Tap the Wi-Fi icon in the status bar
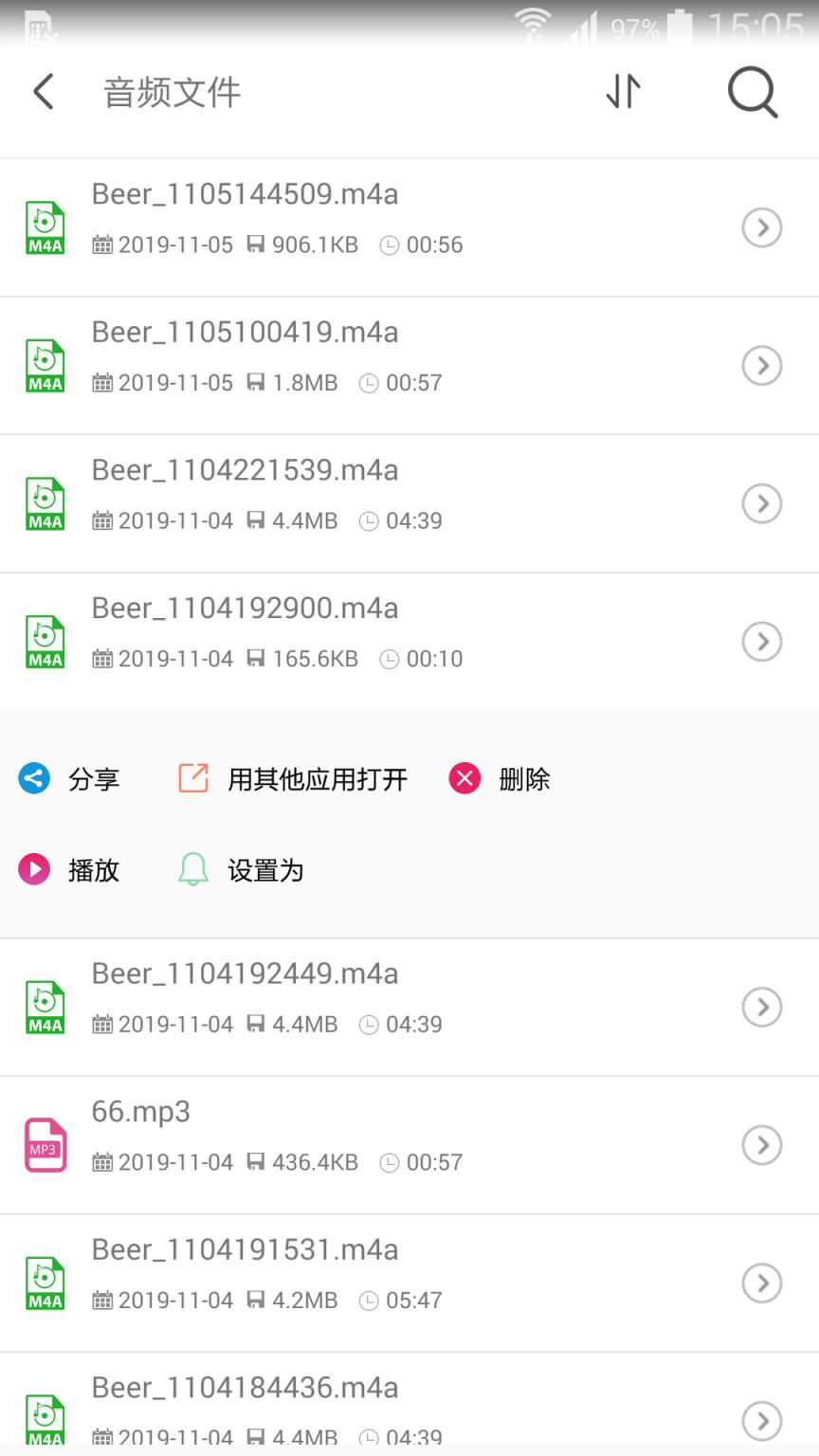This screenshot has width=819, height=1456. 534,24
